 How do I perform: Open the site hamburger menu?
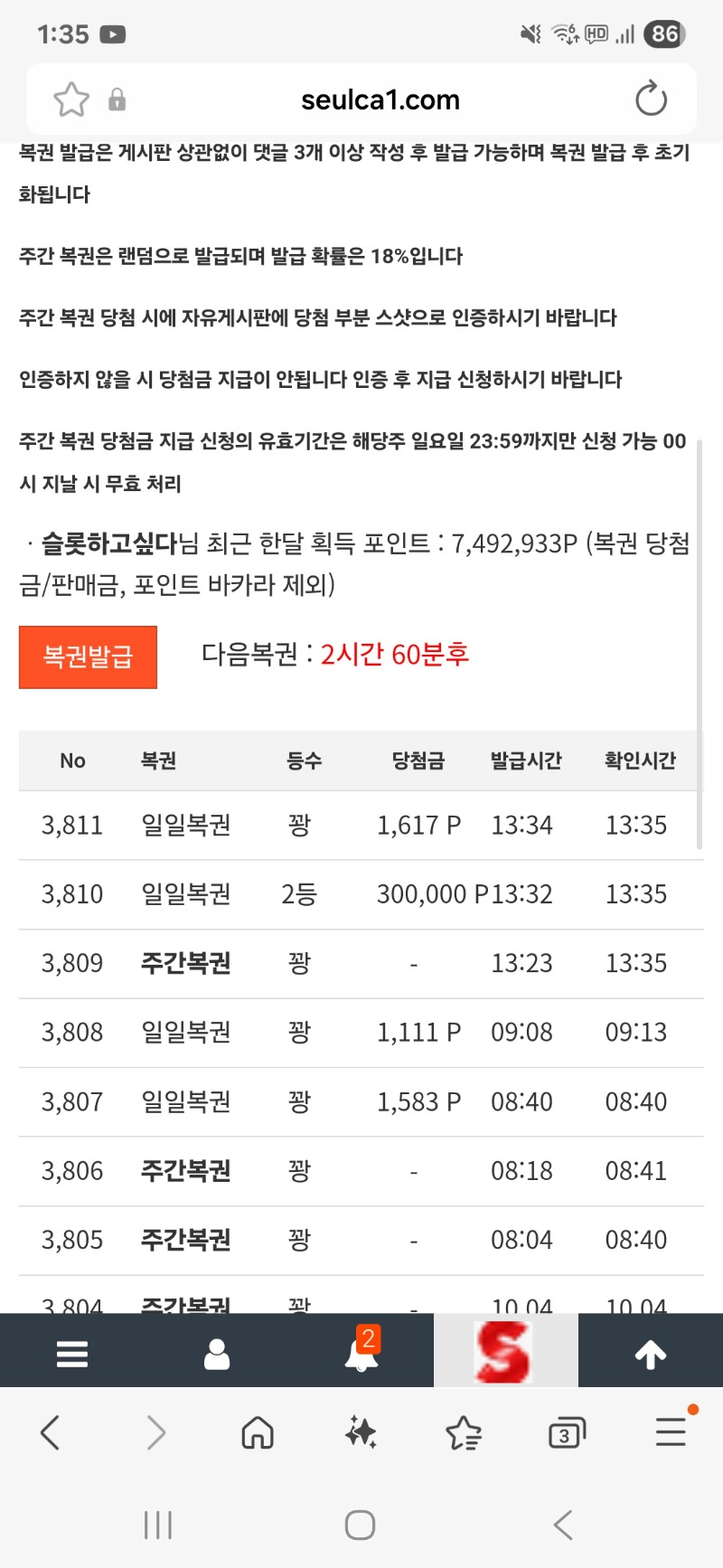click(x=72, y=1354)
